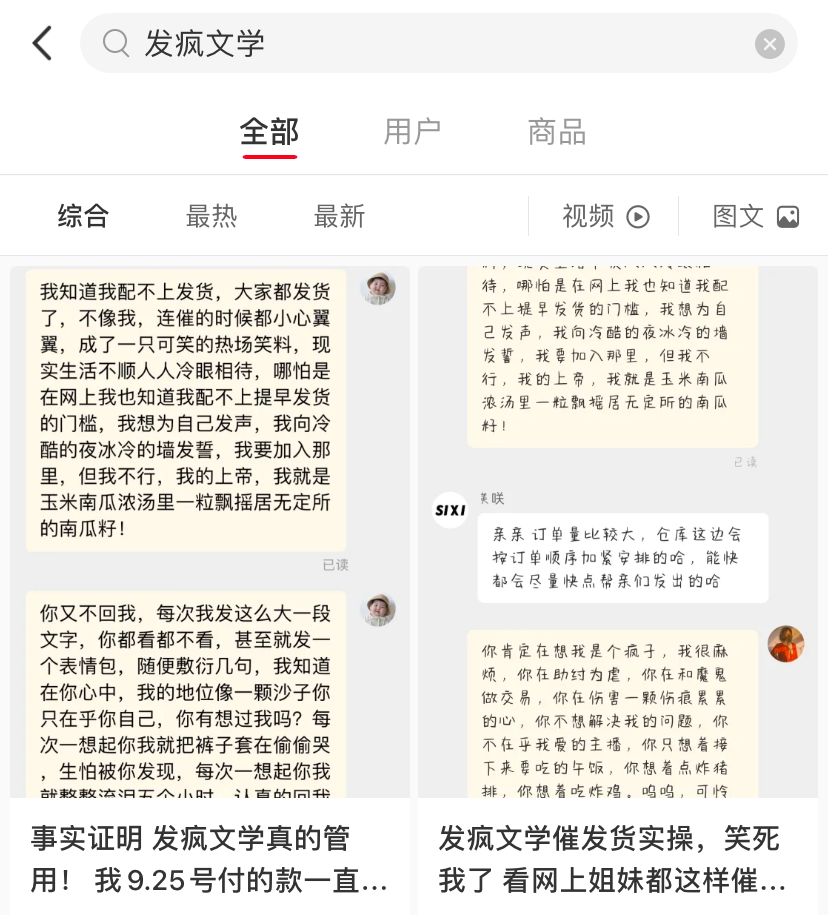This screenshot has width=828, height=915.
Task: Open the post 发疯文学催发货实操
Action: click(x=617, y=858)
